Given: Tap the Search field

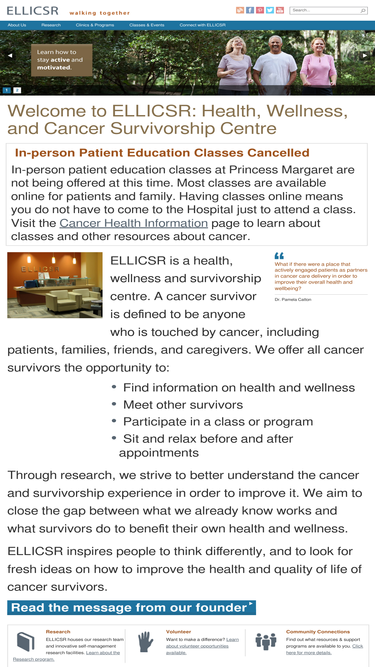Looking at the screenshot, I should point(328,10).
